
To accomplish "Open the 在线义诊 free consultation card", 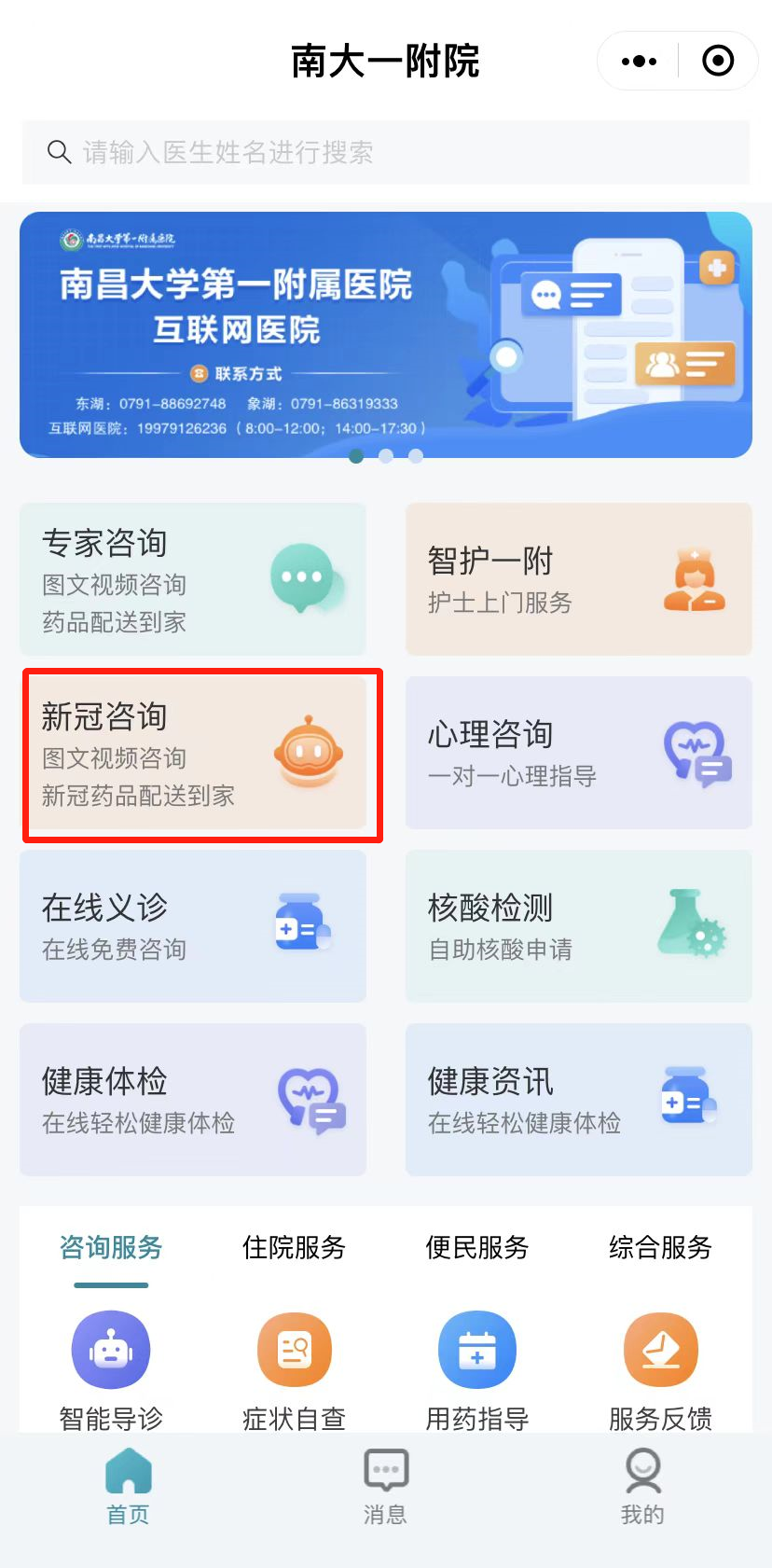I will coord(193,926).
